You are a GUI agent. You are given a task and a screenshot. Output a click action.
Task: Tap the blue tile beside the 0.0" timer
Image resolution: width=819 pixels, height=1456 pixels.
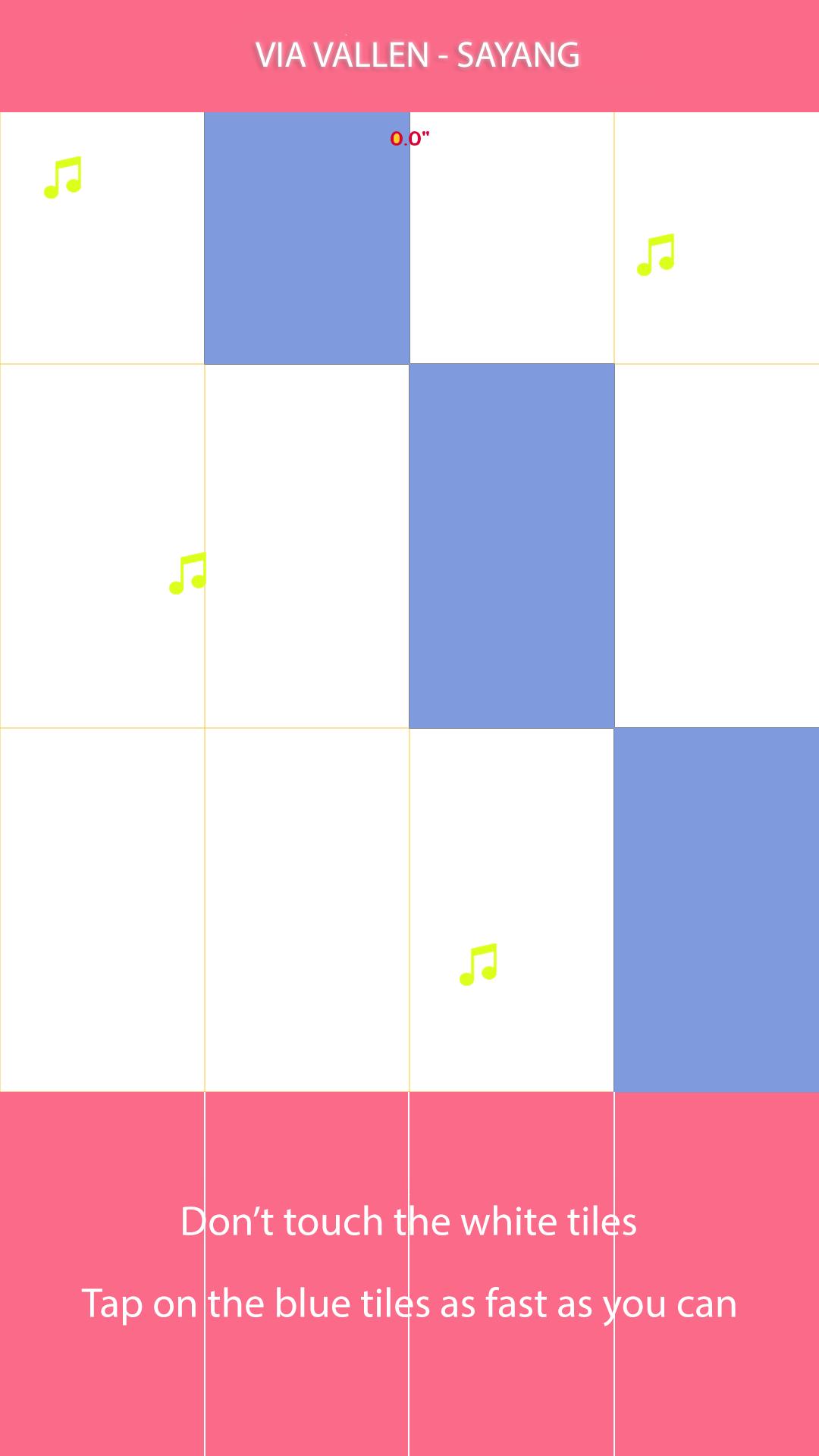(306, 238)
